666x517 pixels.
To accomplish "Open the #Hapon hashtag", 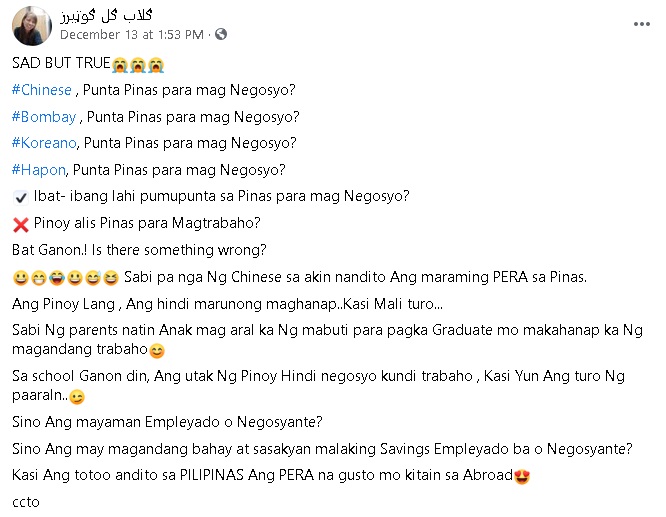I will click(39, 169).
